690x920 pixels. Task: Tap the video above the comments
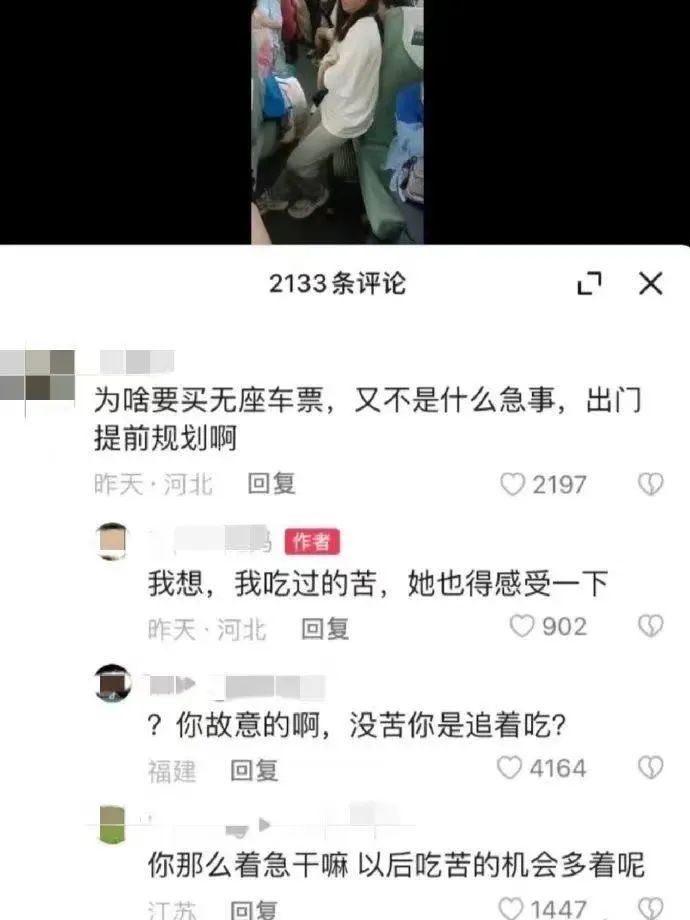tap(337, 120)
